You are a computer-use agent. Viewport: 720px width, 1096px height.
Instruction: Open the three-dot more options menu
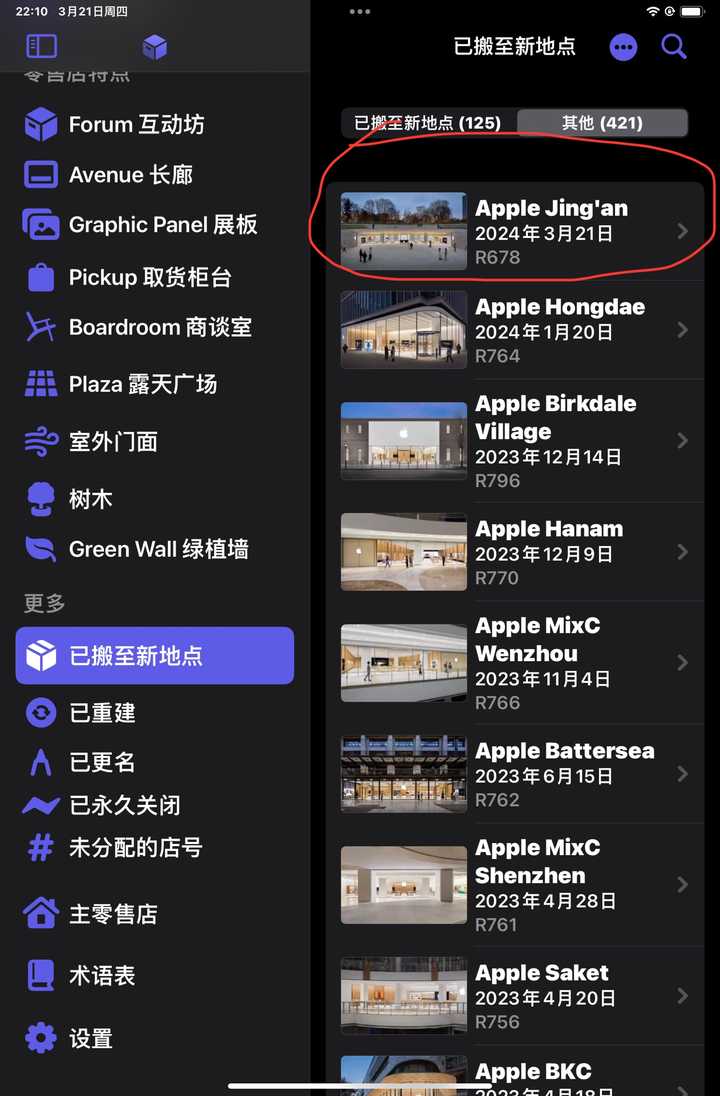623,47
